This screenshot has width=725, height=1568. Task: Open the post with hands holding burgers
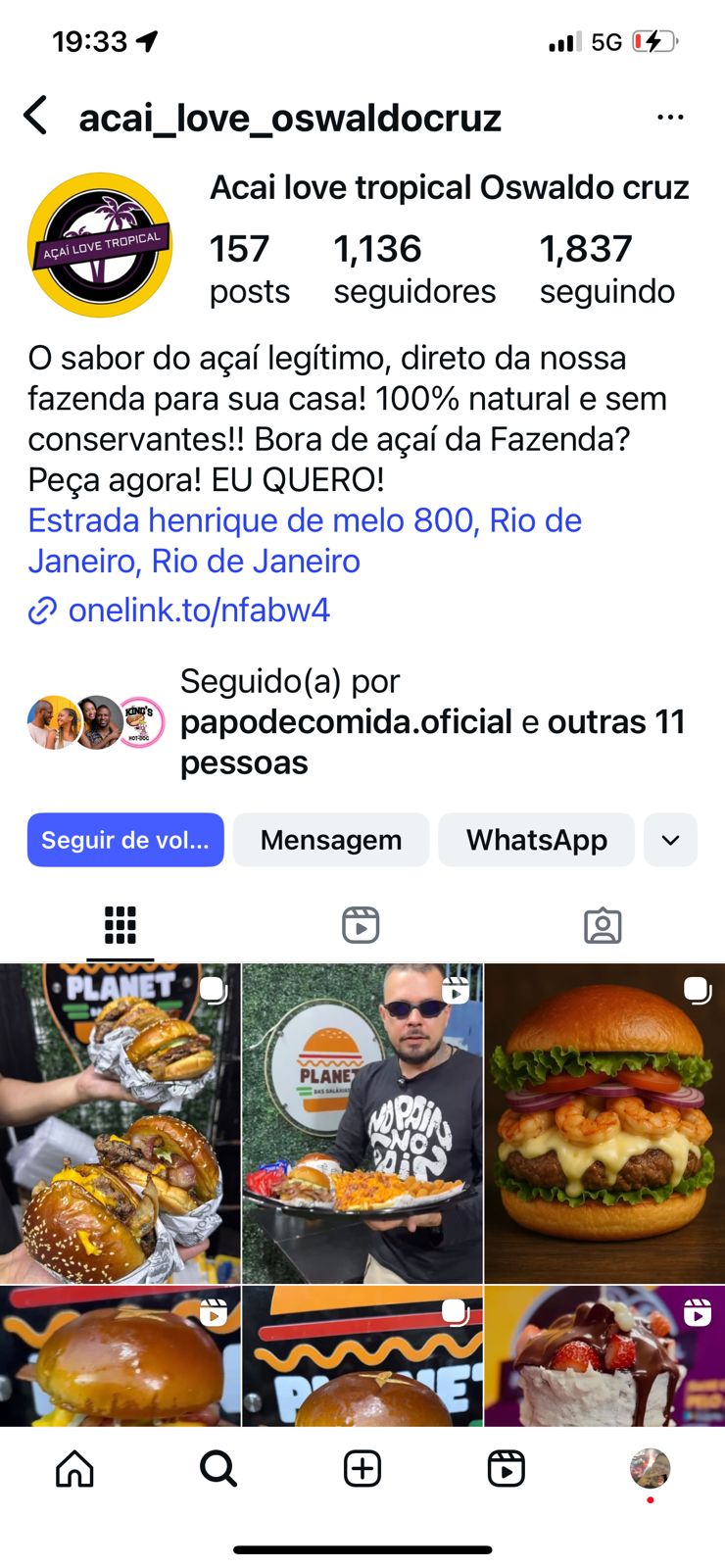tap(120, 1123)
